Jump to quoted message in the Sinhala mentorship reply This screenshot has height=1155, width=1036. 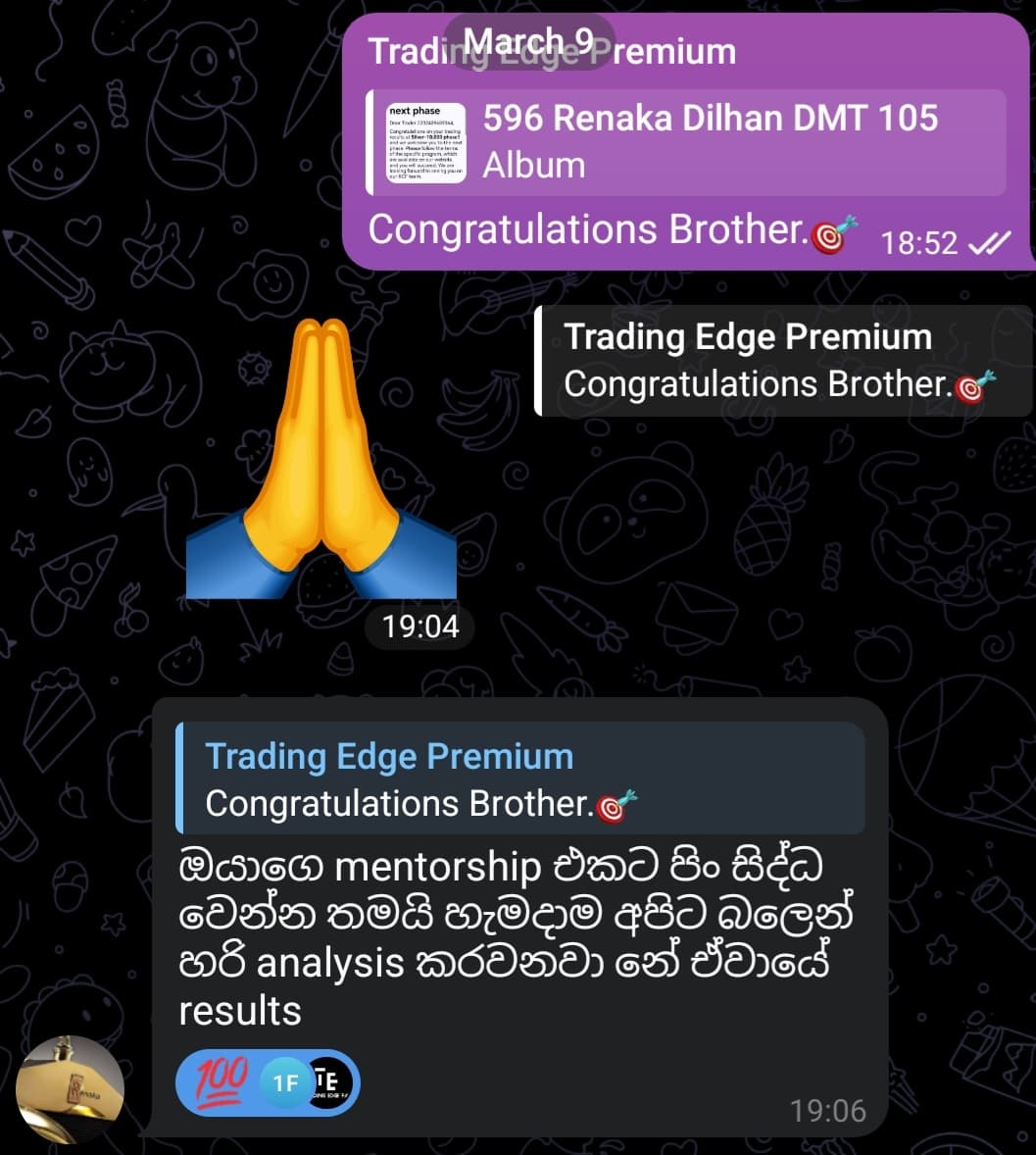click(519, 779)
